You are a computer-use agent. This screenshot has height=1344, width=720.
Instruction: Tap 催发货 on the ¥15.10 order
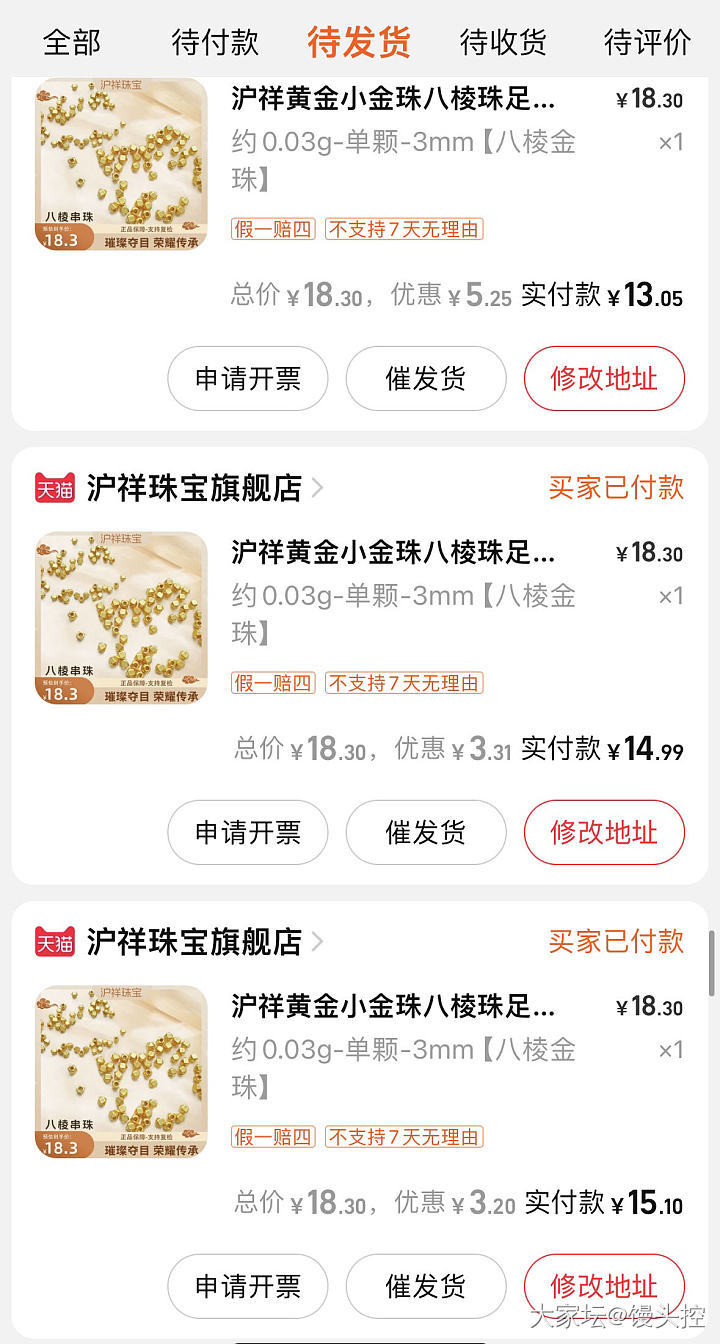426,1286
